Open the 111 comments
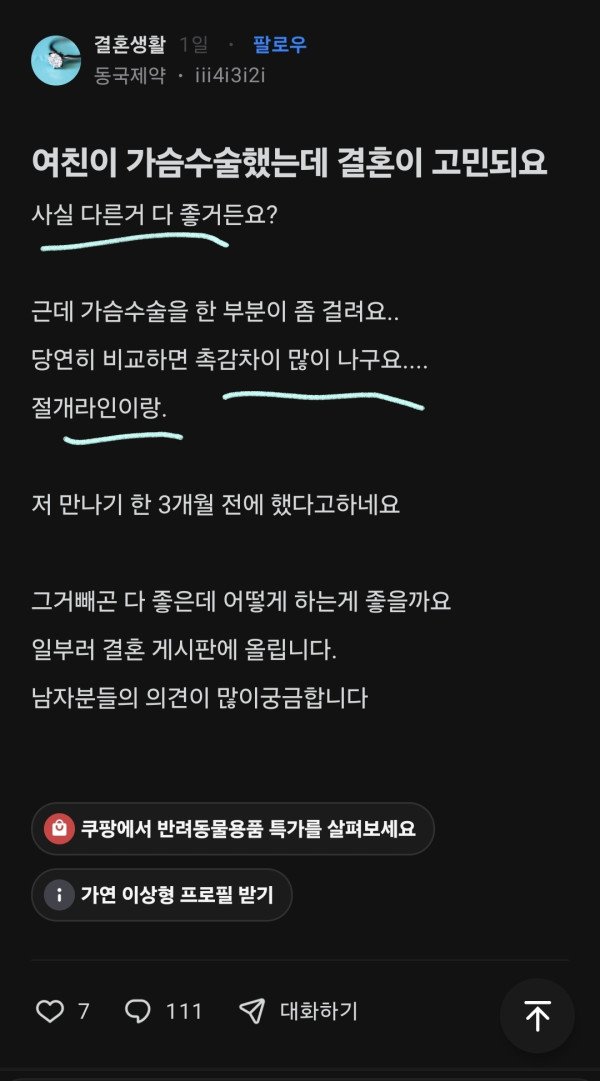Screen dimensions: 600x1081 [163, 1011]
